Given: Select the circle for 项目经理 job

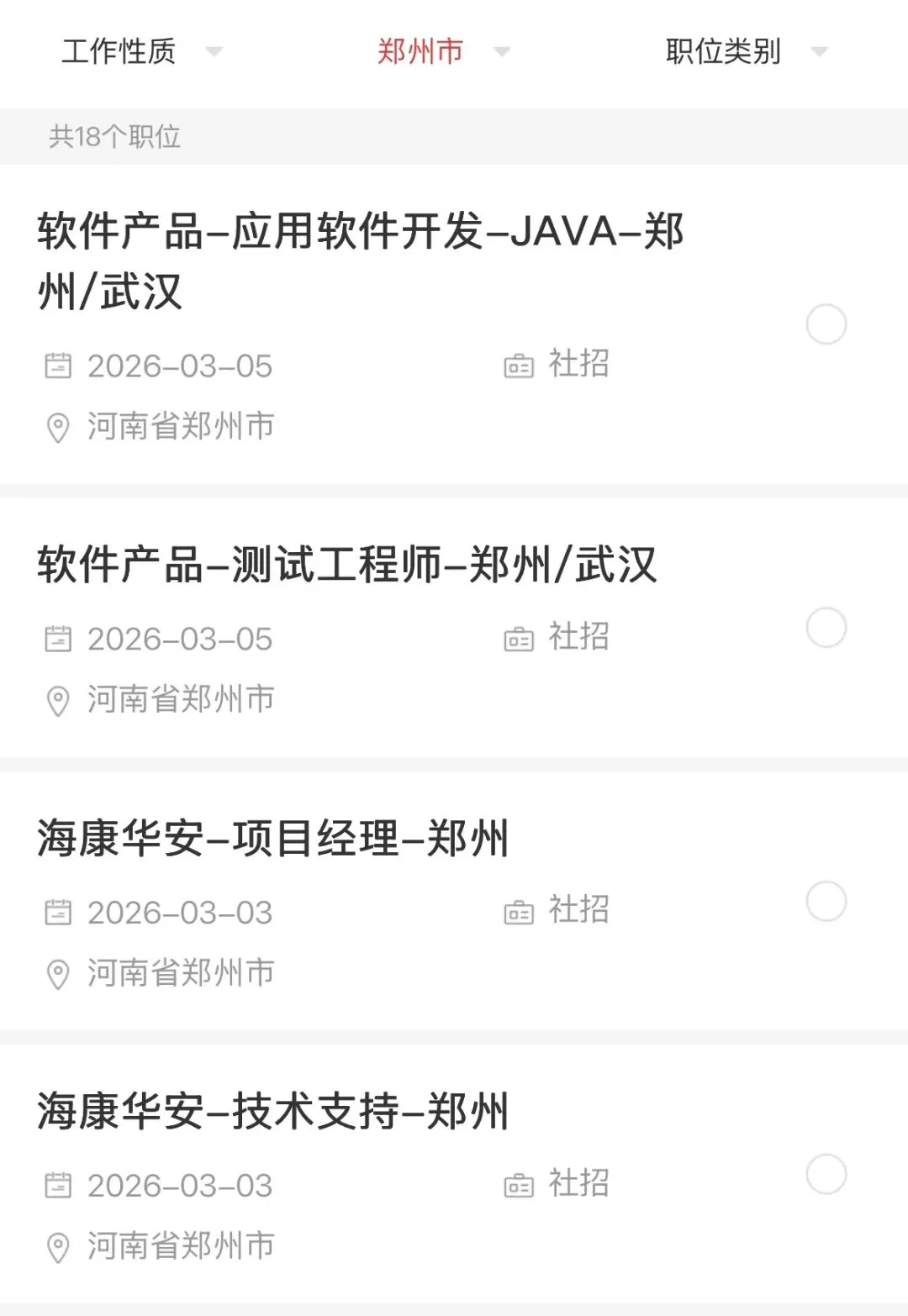Looking at the screenshot, I should (826, 901).
